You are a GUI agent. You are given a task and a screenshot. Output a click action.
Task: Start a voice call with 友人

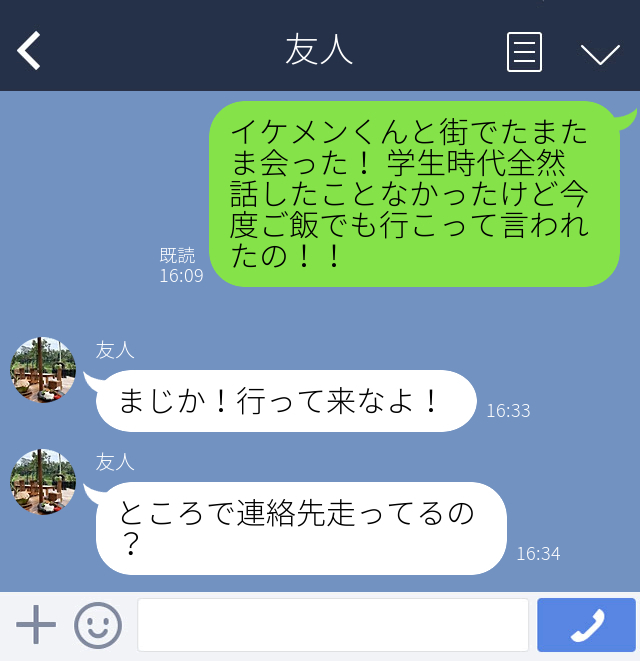[586, 625]
